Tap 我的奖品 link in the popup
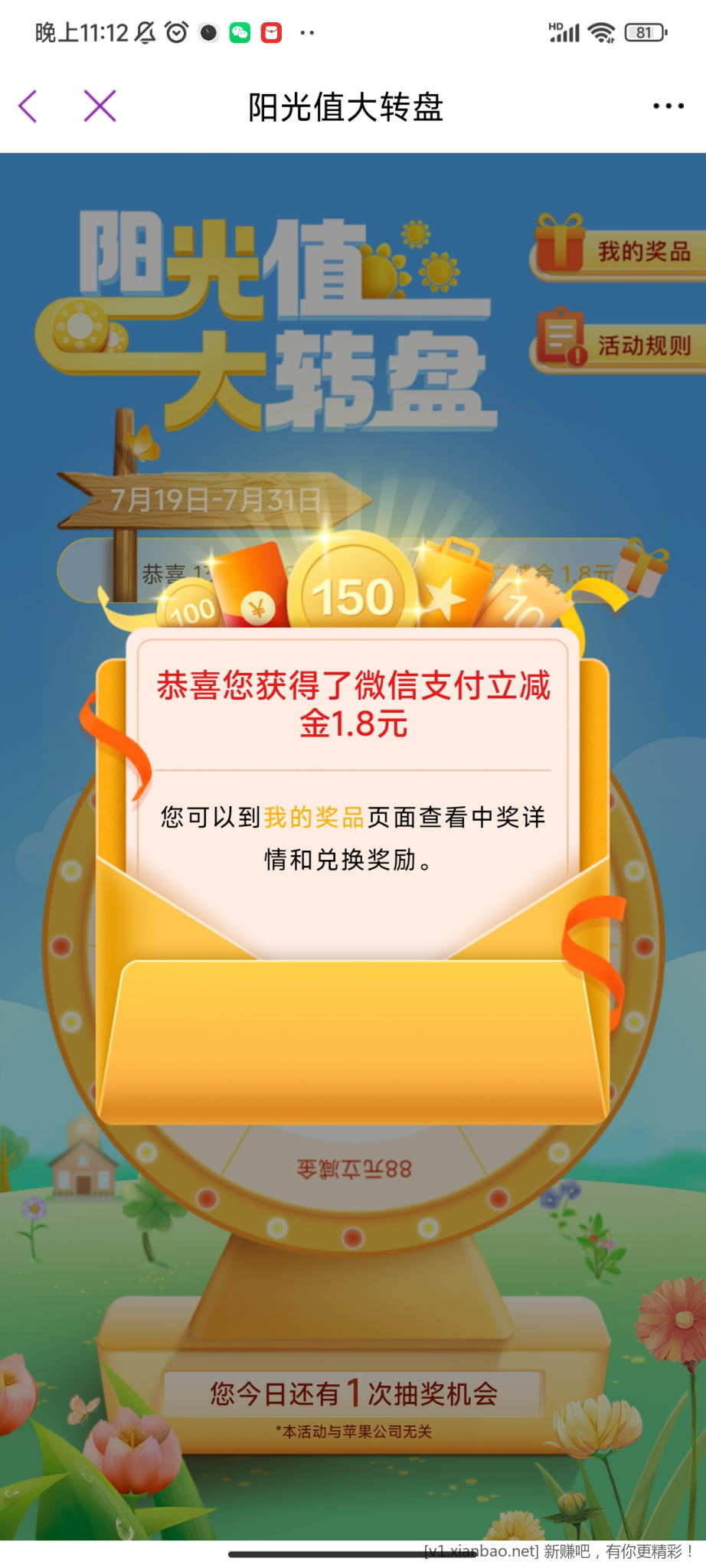 point(314,817)
